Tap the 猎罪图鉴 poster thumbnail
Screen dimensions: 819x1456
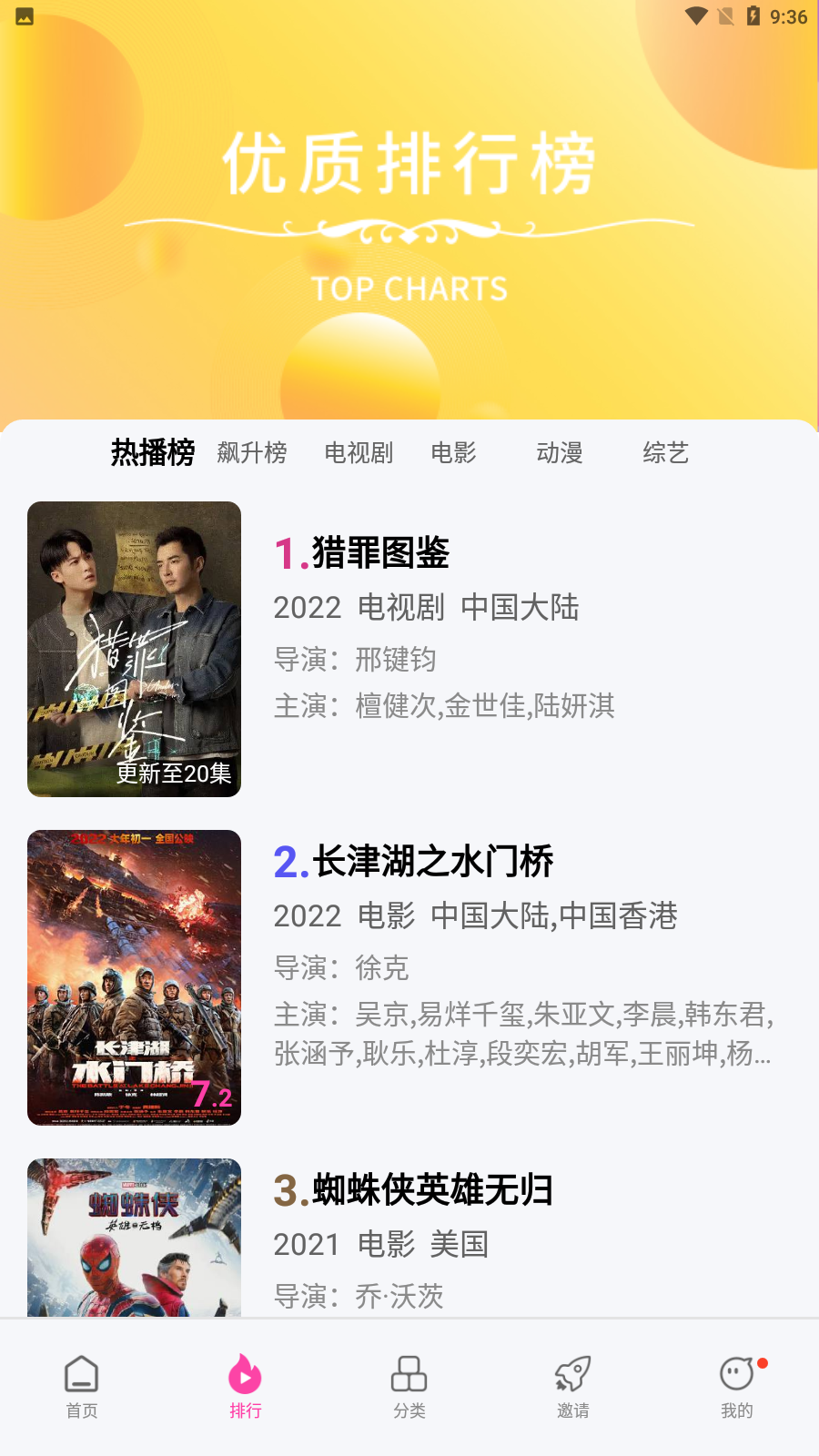134,648
